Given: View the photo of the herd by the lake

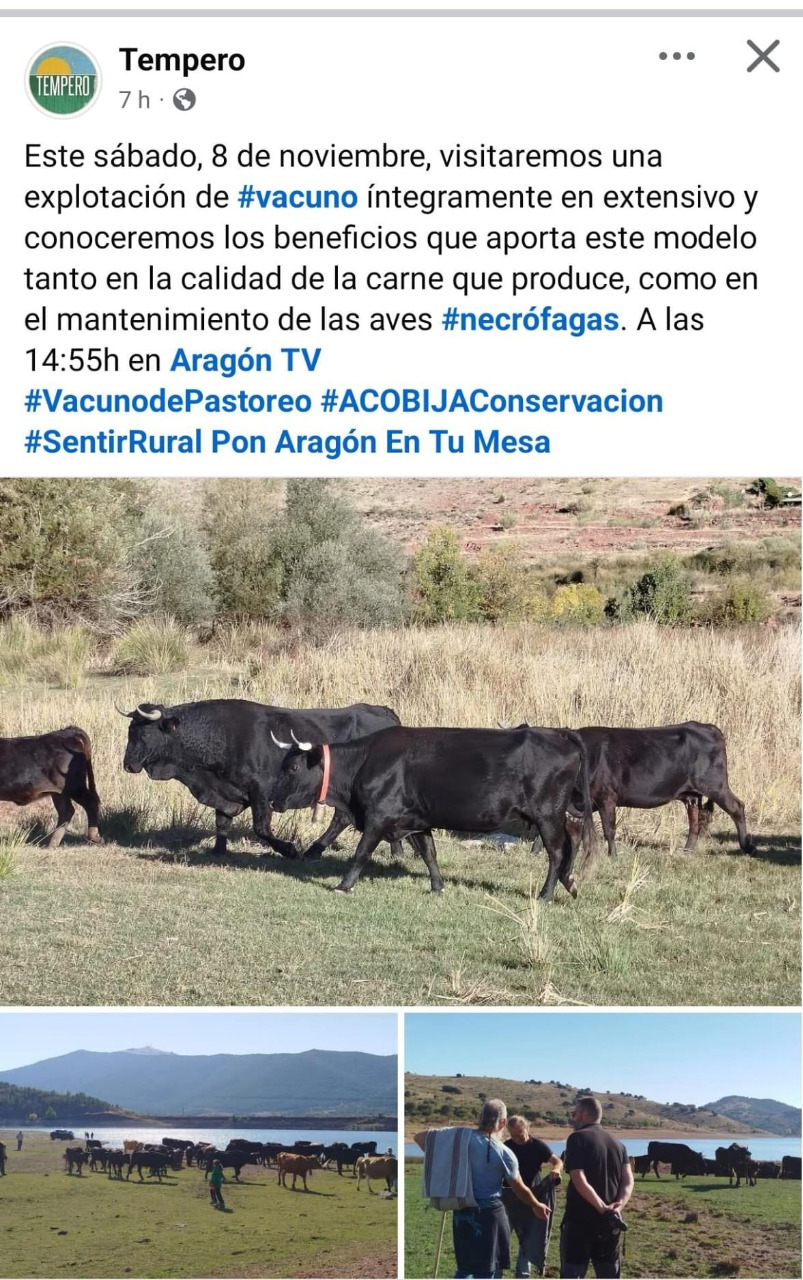Looking at the screenshot, I should tap(198, 1145).
